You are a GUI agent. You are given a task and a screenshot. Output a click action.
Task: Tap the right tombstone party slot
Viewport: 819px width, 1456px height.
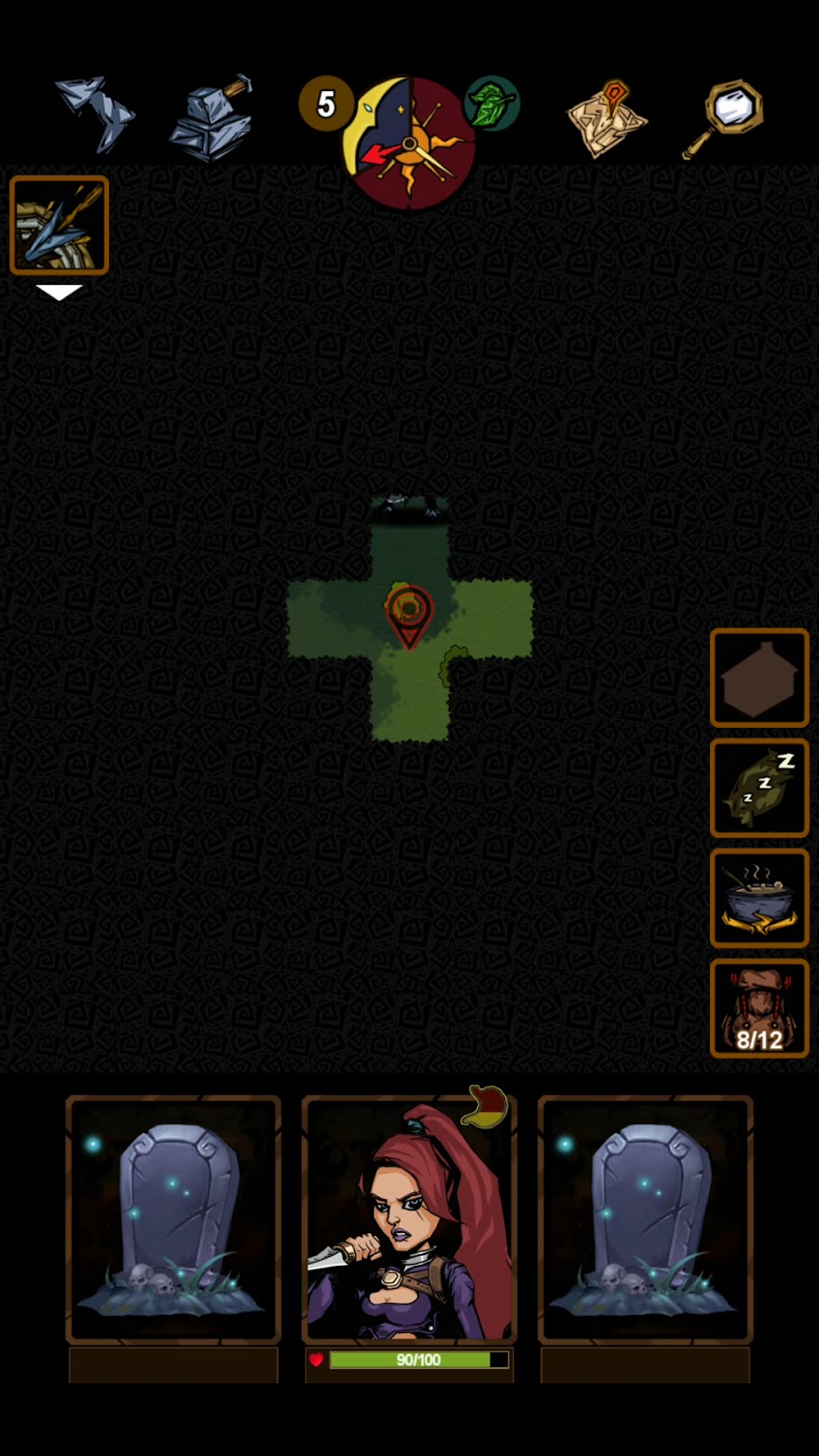[645, 1219]
